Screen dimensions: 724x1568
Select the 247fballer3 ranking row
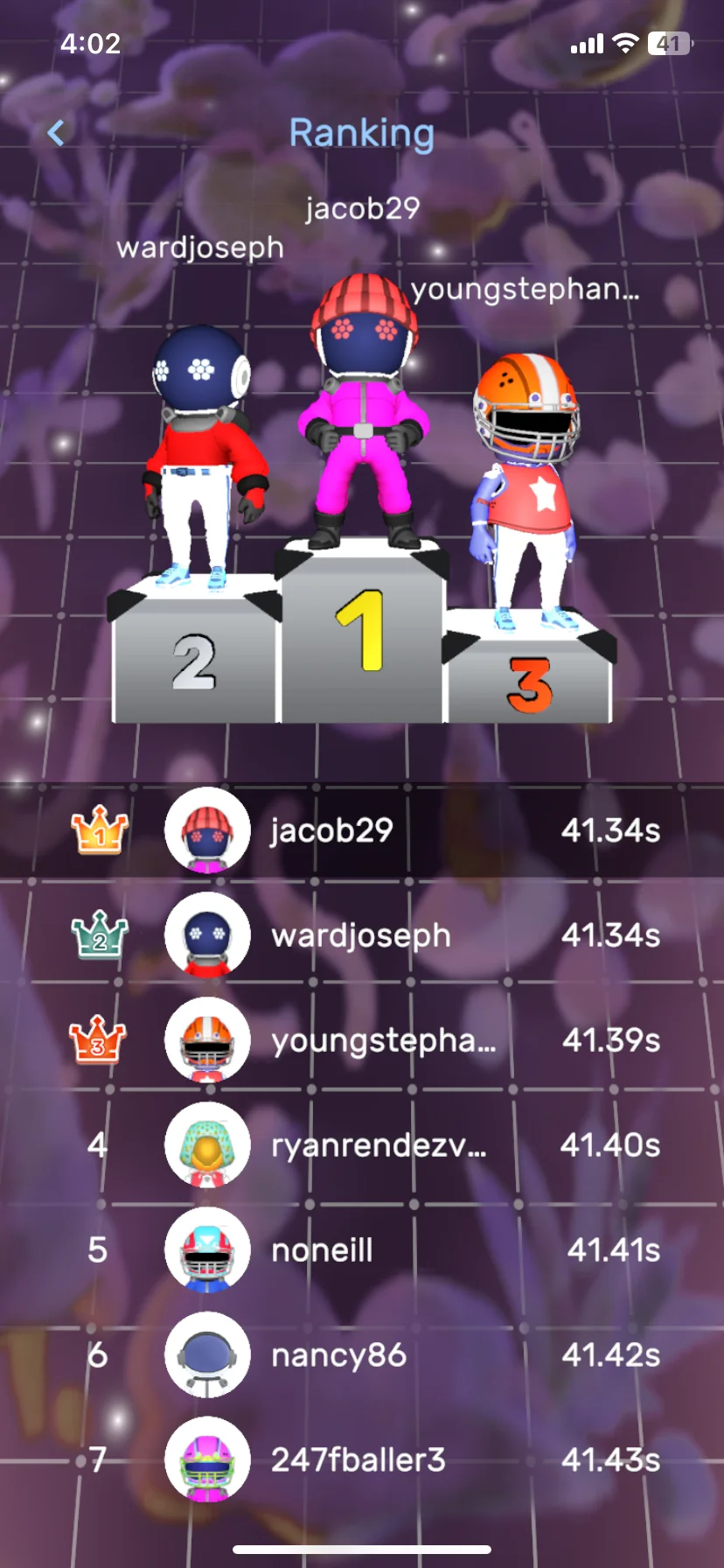[362, 1459]
